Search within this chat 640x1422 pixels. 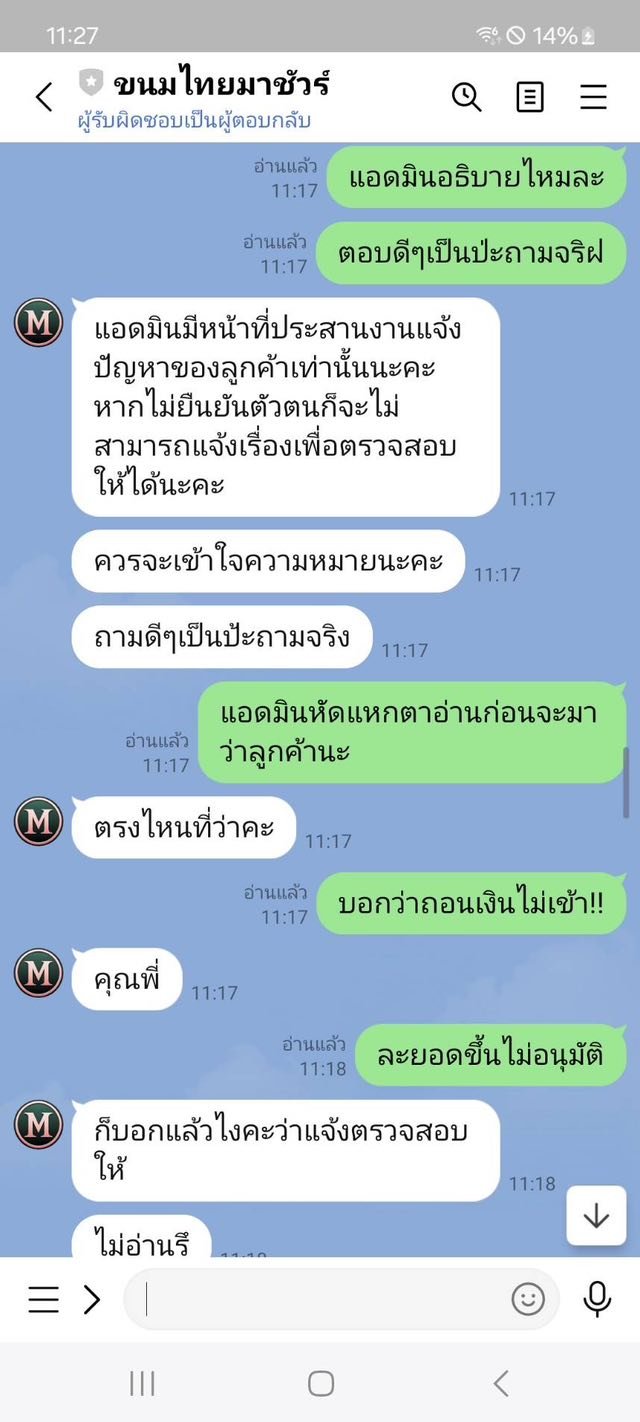point(466,97)
